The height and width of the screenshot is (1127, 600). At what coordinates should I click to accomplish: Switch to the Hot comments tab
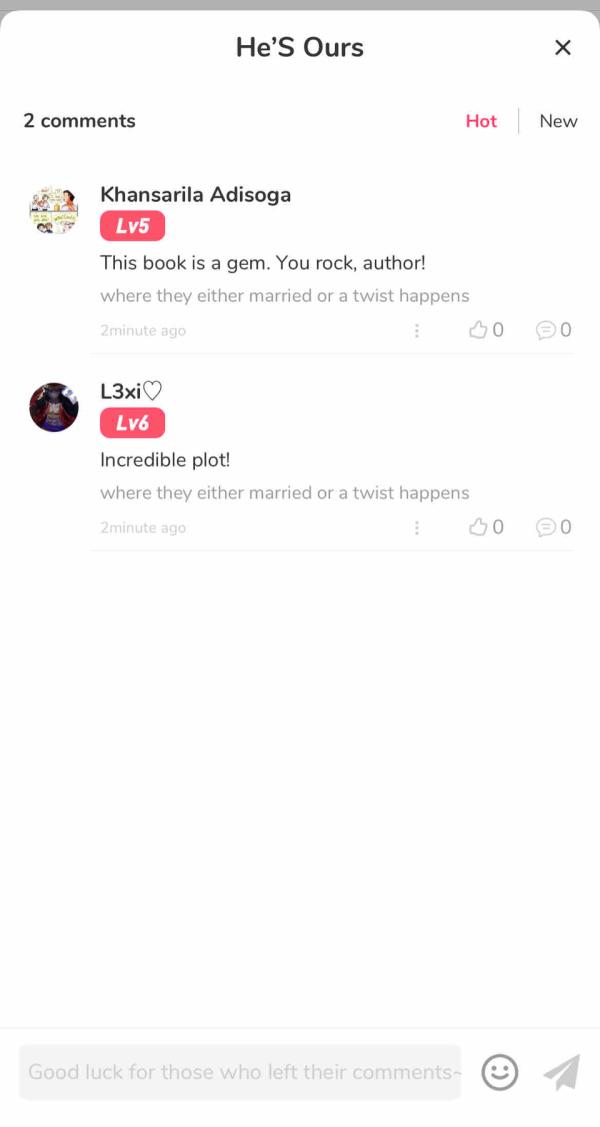click(x=481, y=121)
